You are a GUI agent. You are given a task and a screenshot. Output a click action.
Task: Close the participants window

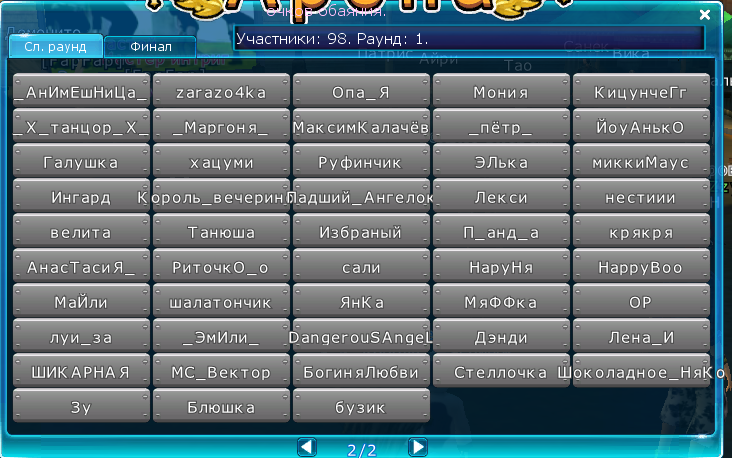[x=705, y=15]
